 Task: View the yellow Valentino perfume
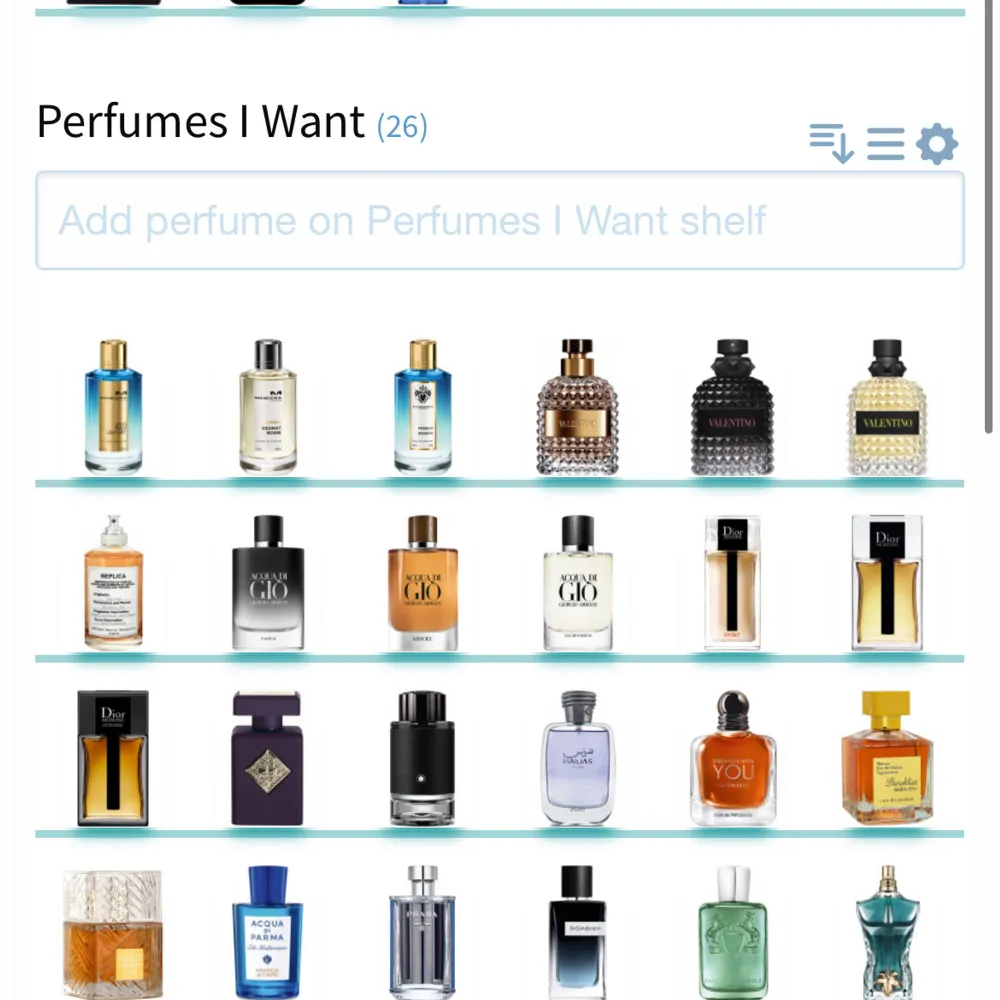click(x=887, y=407)
